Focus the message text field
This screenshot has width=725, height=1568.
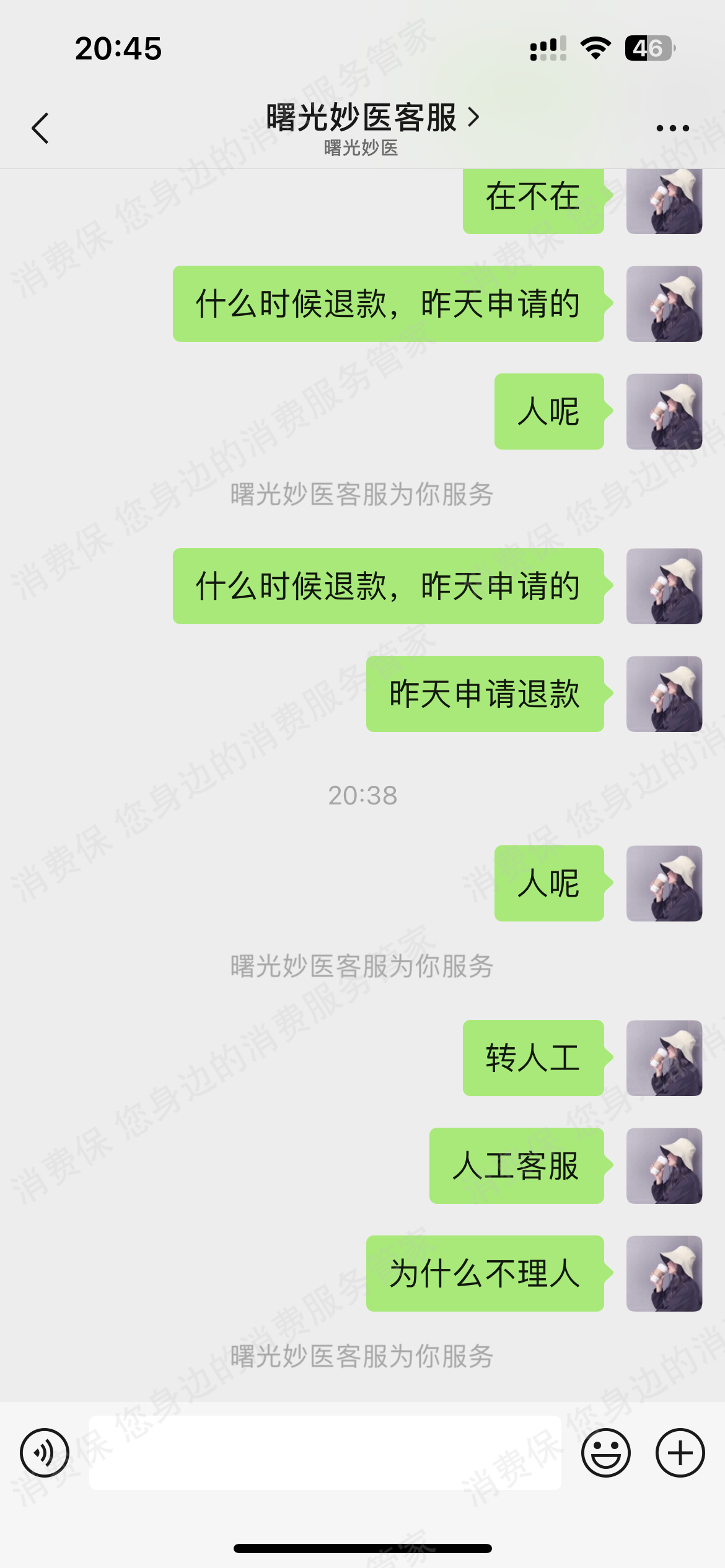click(325, 1452)
